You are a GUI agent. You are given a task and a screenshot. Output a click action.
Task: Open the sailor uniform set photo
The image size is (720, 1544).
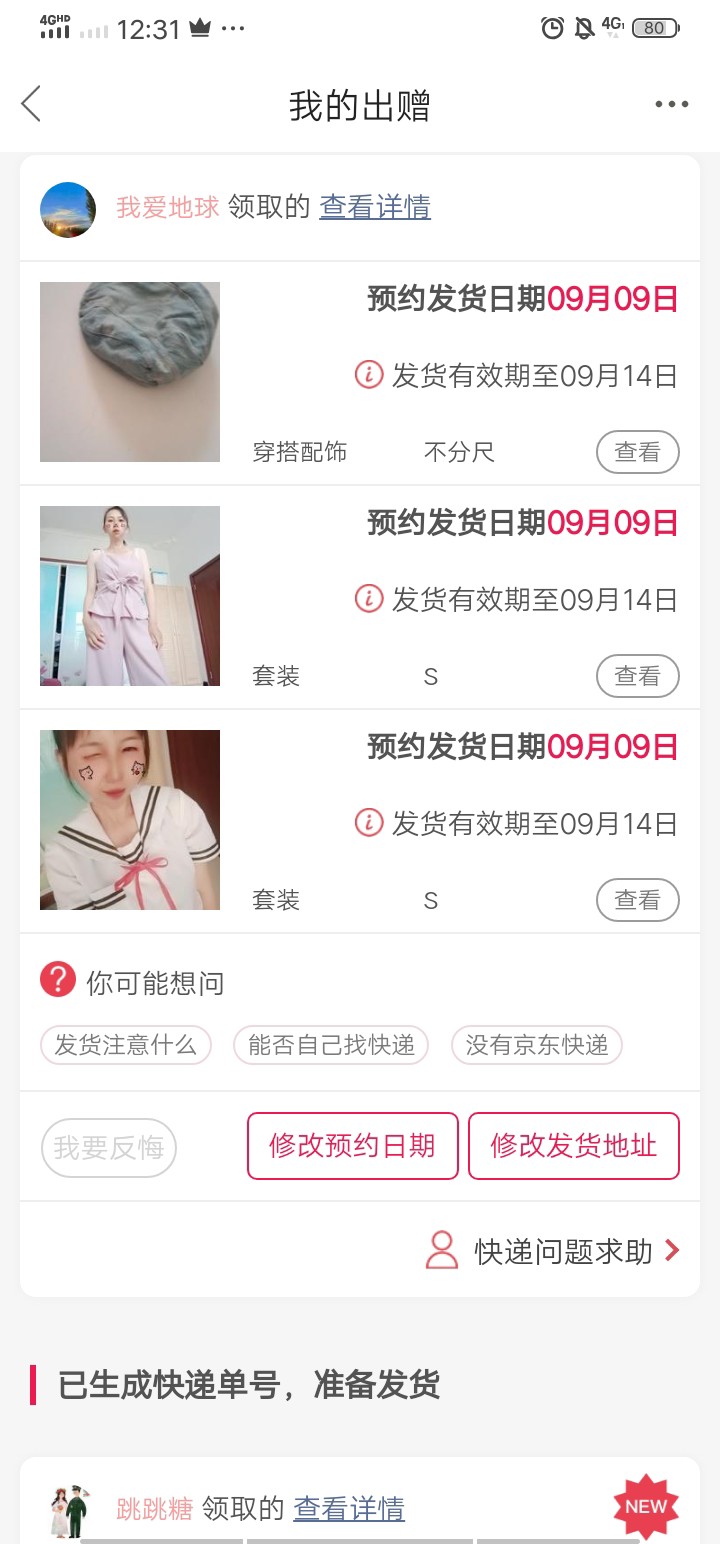[130, 820]
